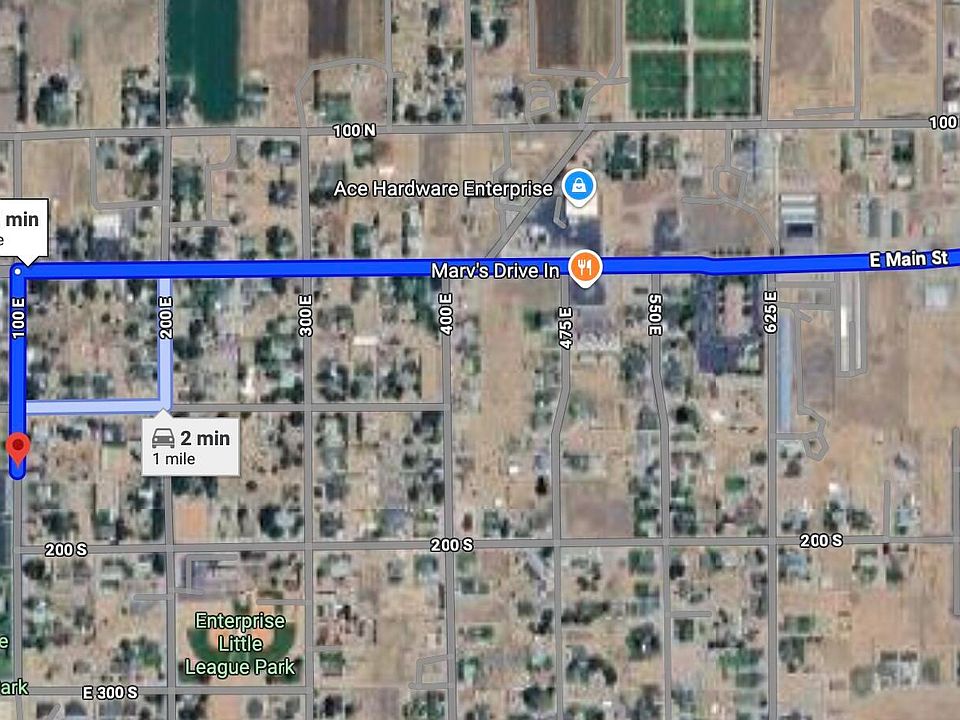Tap the red destination pin
The width and height of the screenshot is (960, 720).
(x=18, y=449)
